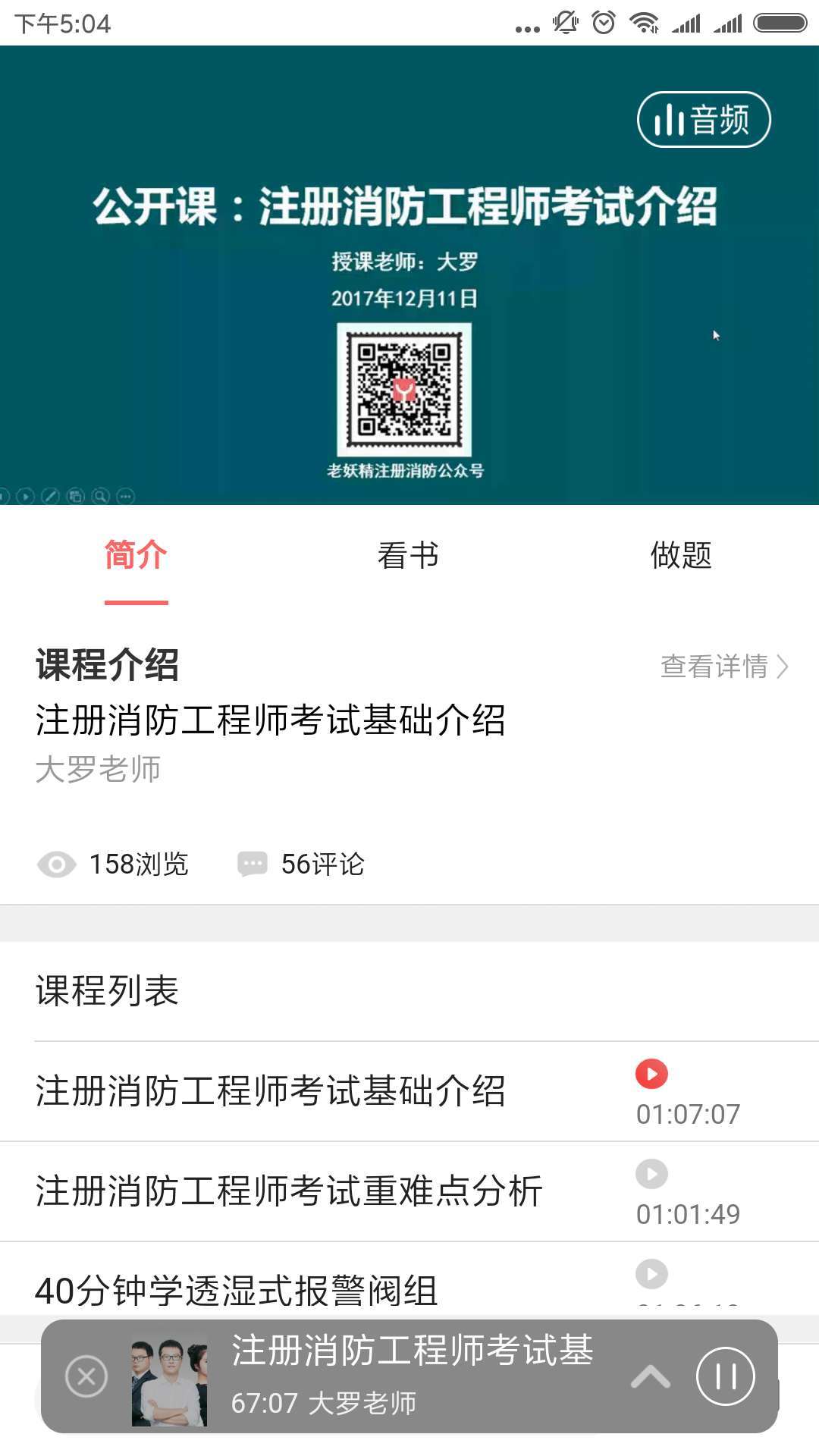Open more options with the ellipsis icon
The width and height of the screenshot is (819, 1456).
[x=125, y=497]
